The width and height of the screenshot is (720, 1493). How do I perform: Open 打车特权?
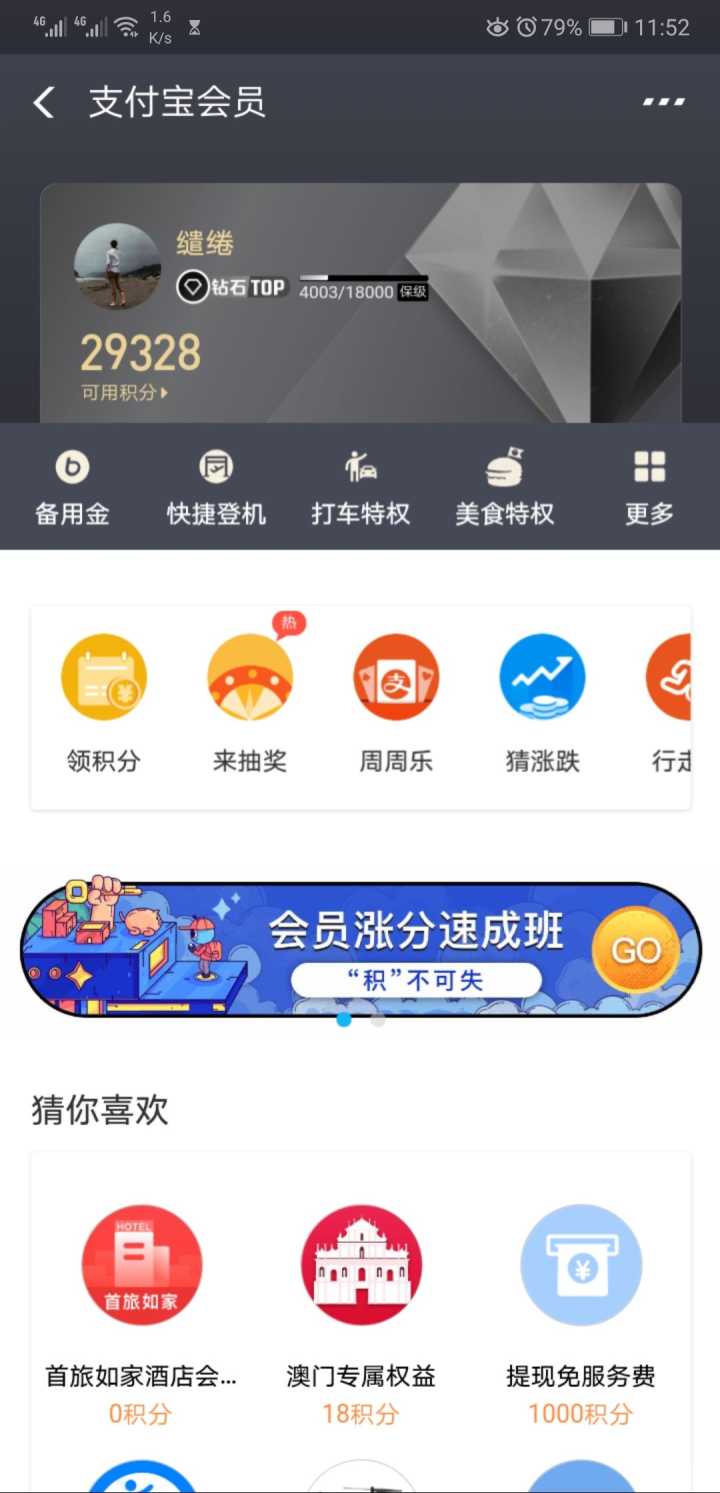tap(360, 488)
